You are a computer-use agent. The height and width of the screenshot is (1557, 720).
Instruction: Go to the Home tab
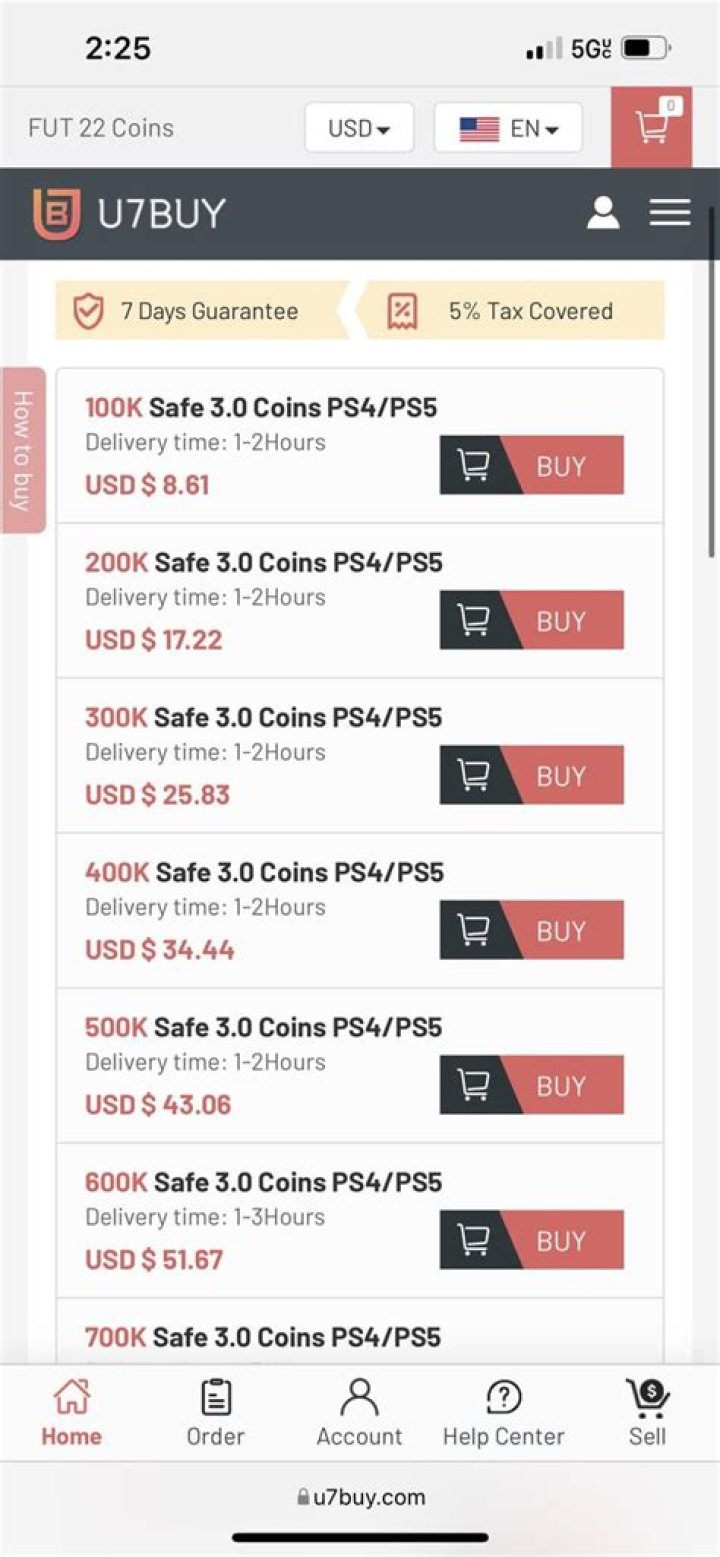point(71,1412)
